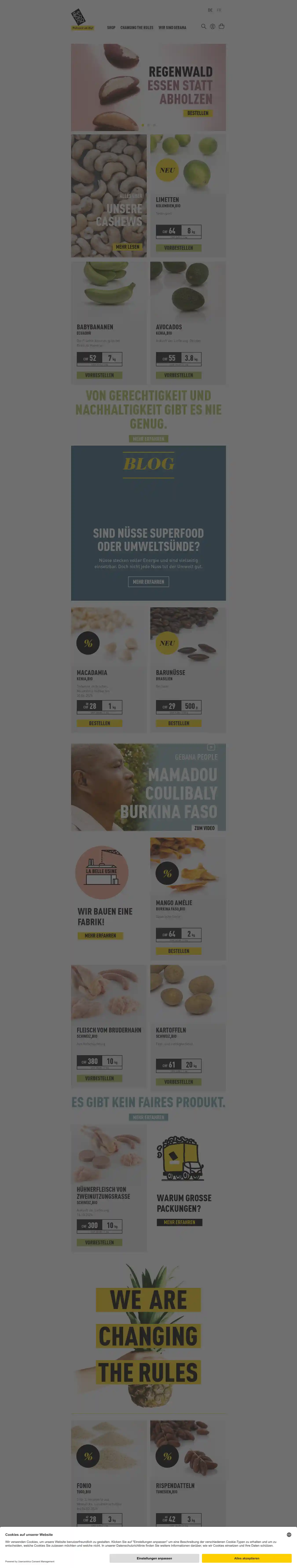Preorder Babybananen with Vorbestellen

pyautogui.click(x=100, y=376)
